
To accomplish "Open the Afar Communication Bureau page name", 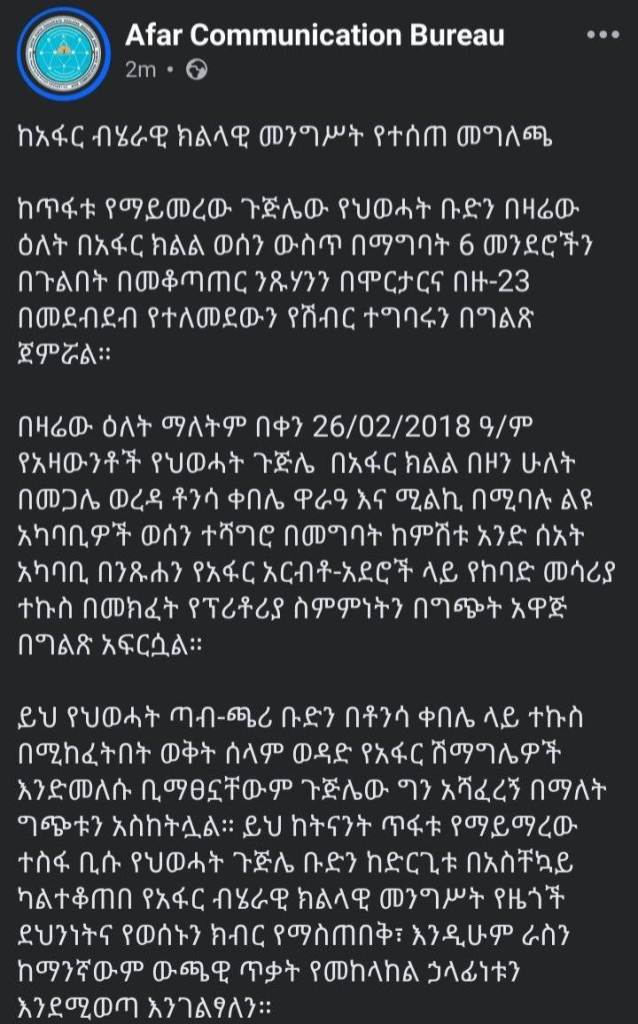I will coord(314,37).
